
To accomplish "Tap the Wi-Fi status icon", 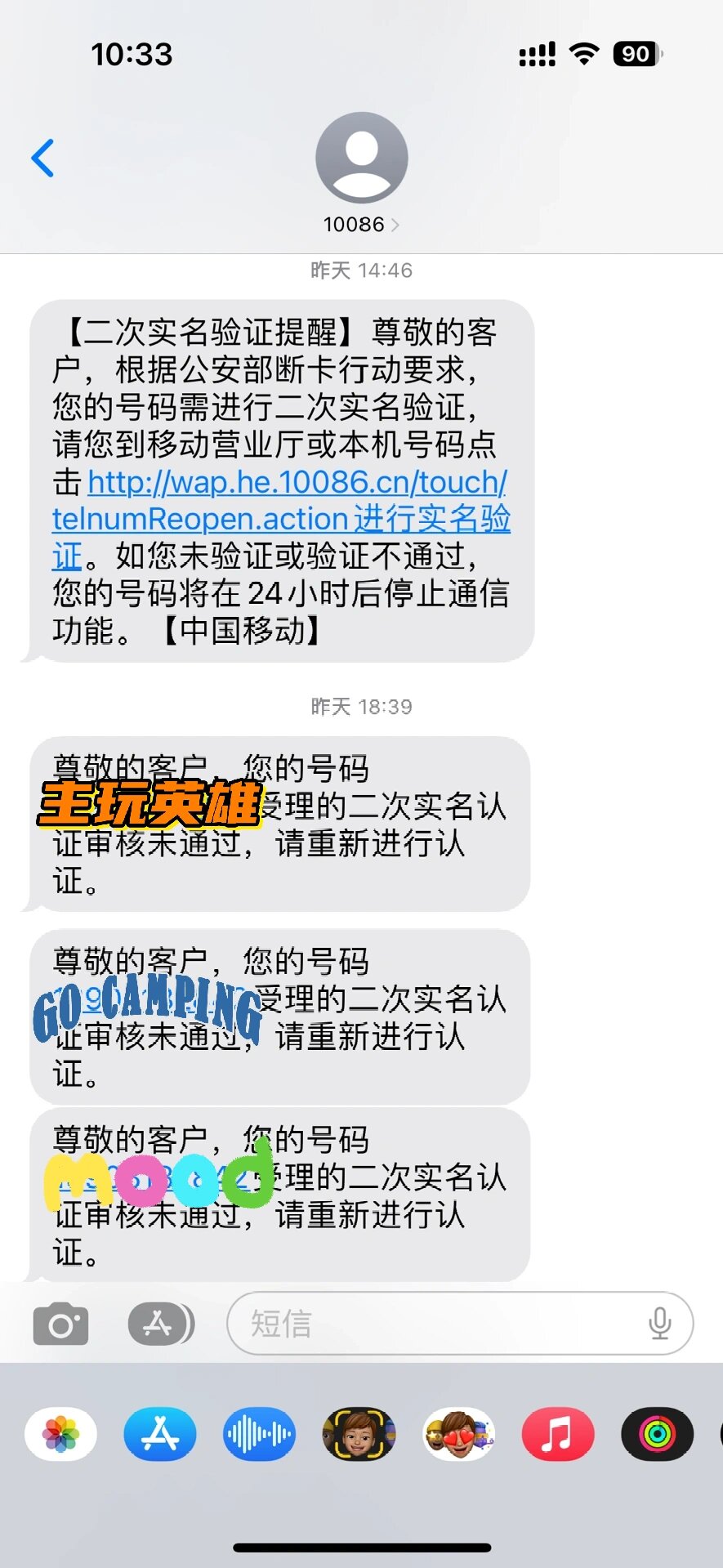I will coord(585,54).
